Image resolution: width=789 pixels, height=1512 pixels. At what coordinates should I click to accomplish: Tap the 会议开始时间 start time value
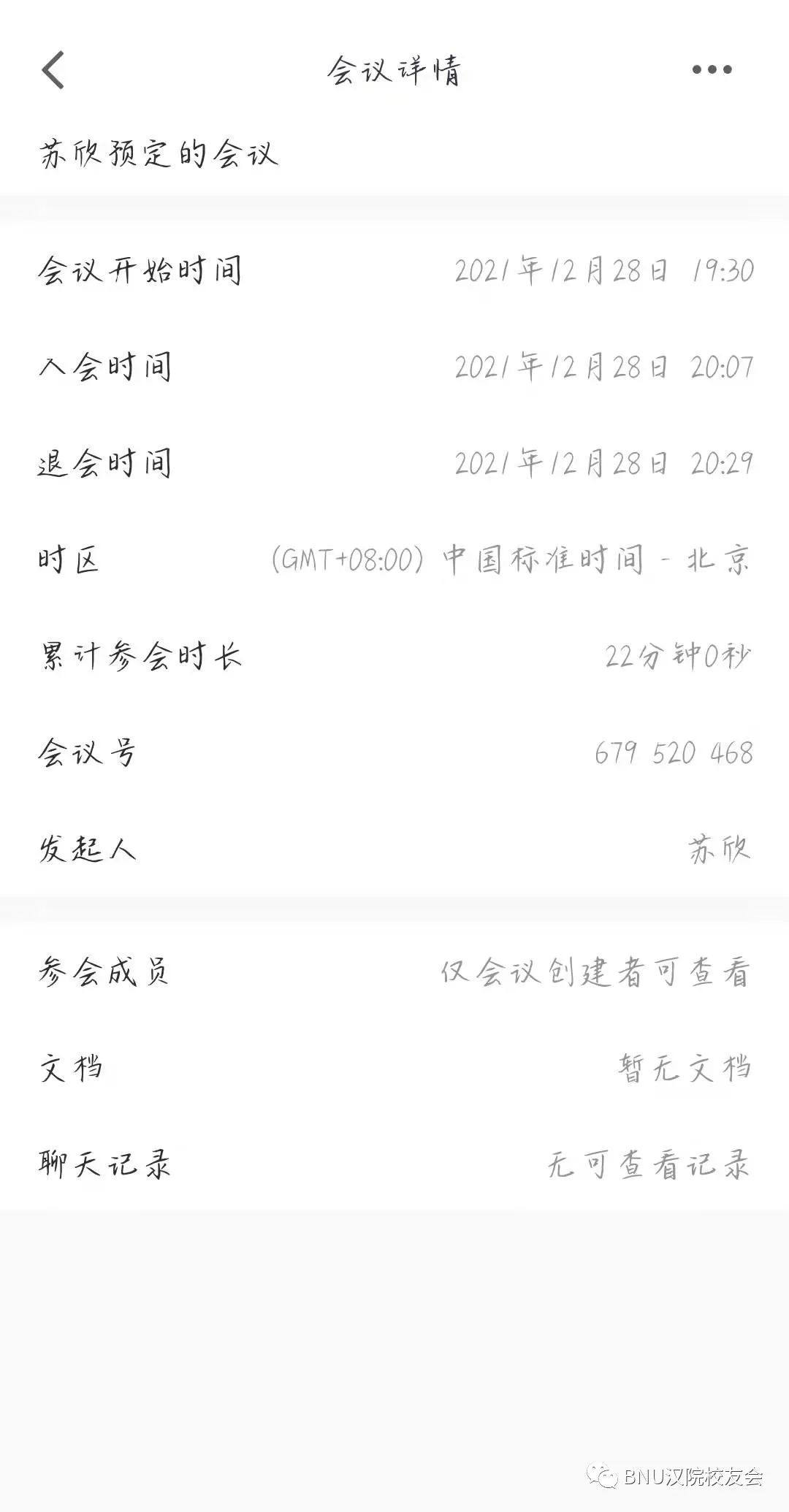coord(605,270)
